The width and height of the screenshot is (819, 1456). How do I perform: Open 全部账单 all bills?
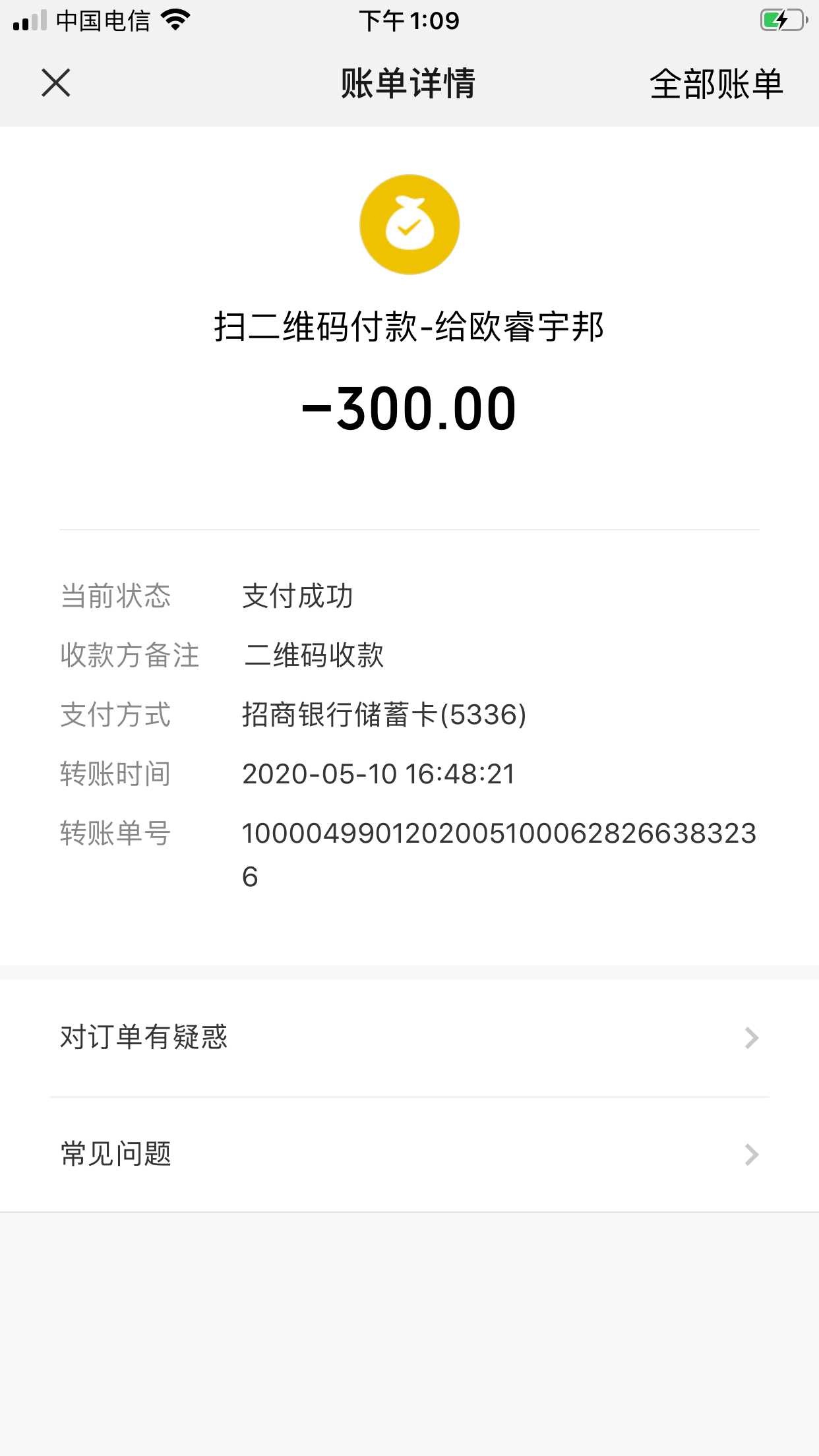[716, 84]
